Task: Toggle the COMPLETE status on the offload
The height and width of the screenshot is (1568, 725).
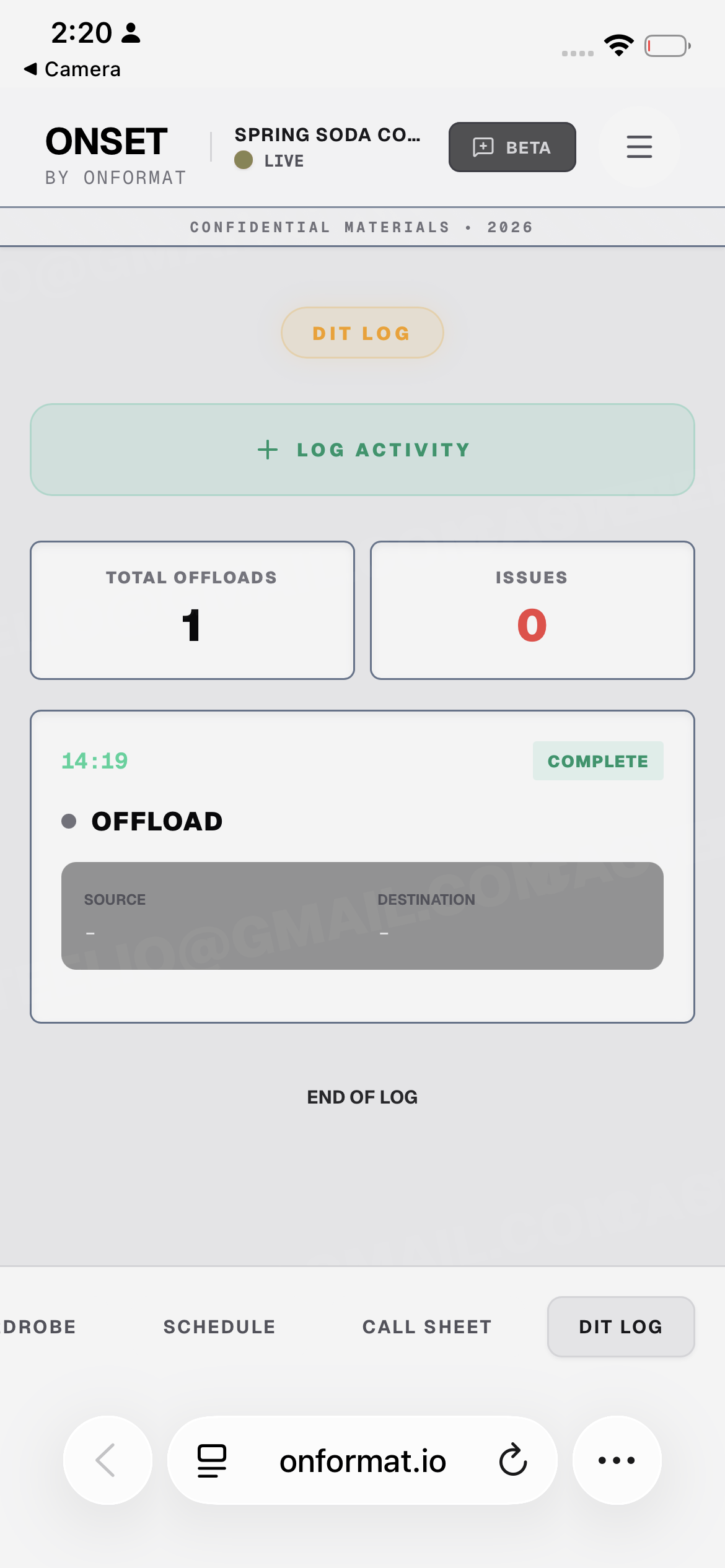Action: [x=597, y=760]
